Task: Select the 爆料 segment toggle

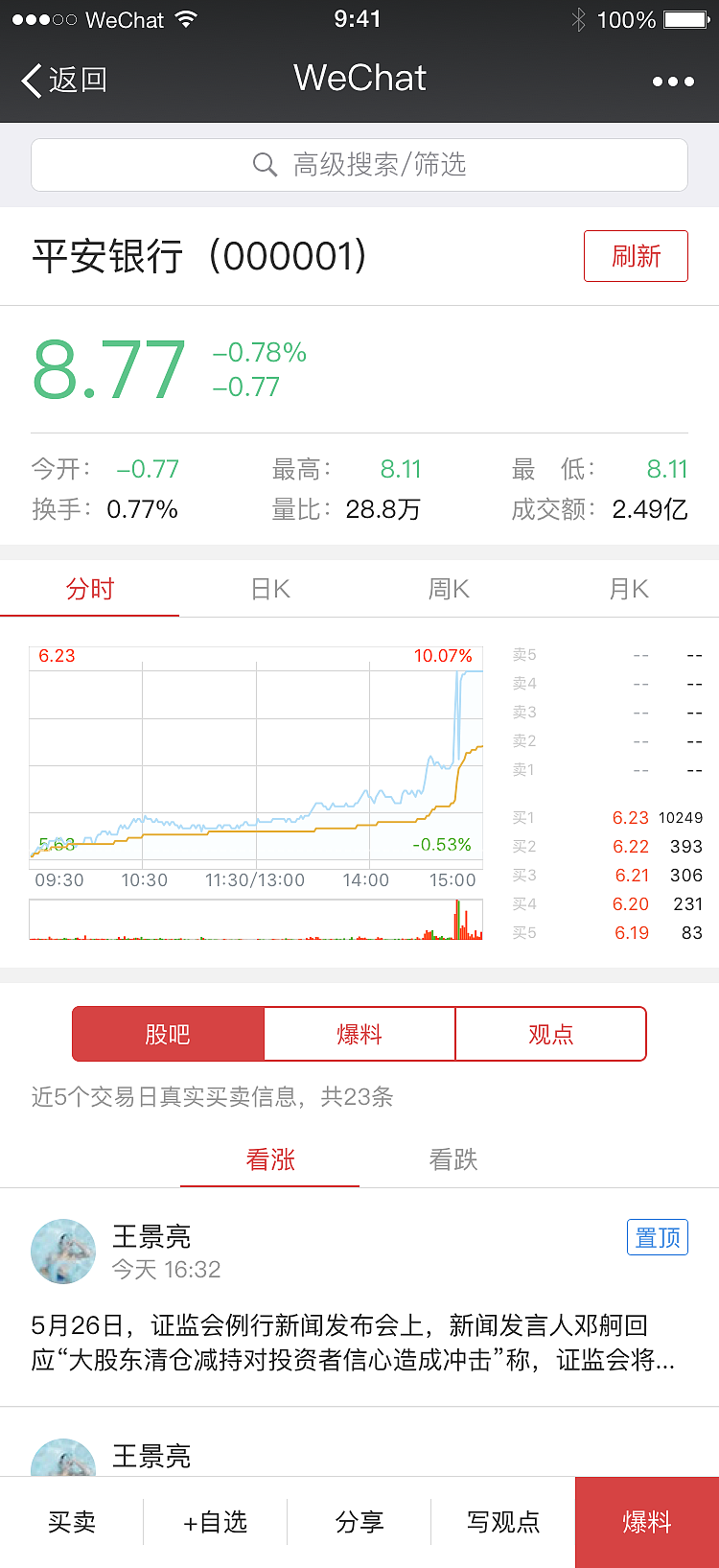Action: click(x=359, y=1034)
